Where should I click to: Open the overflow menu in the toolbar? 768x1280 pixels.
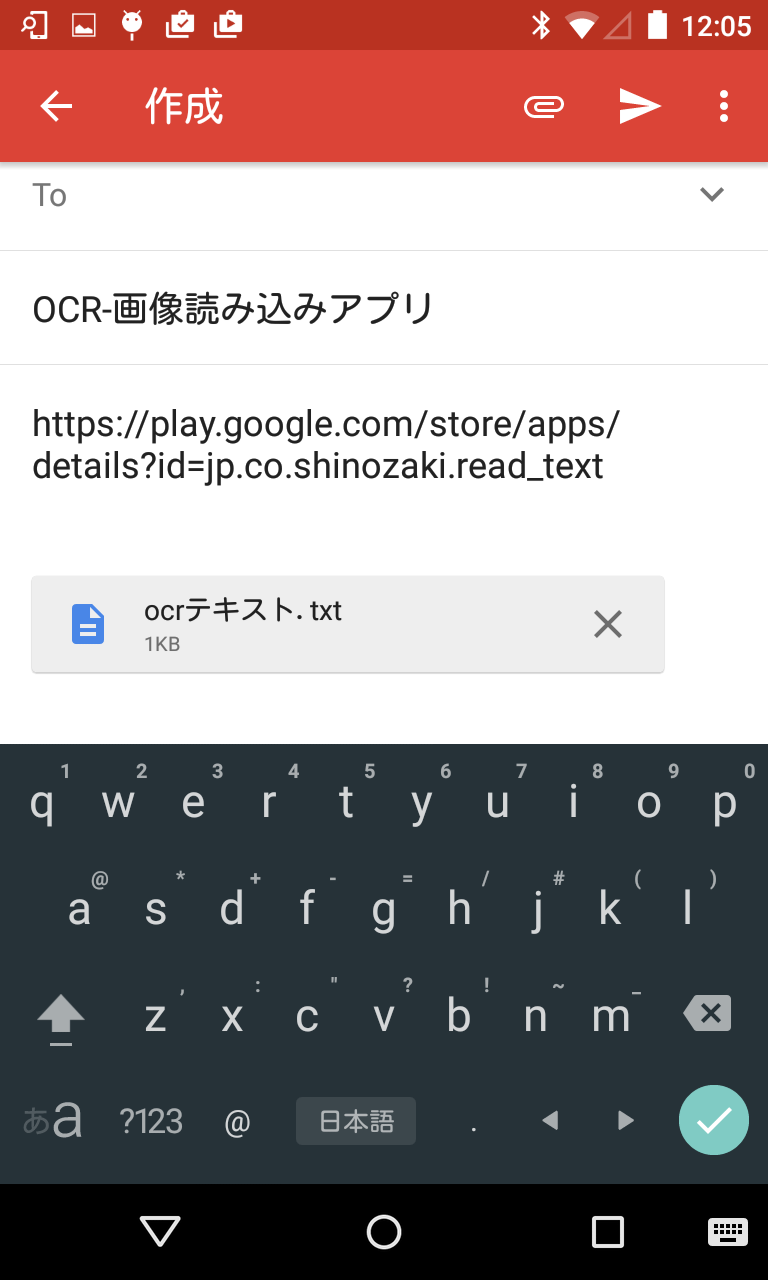click(723, 105)
